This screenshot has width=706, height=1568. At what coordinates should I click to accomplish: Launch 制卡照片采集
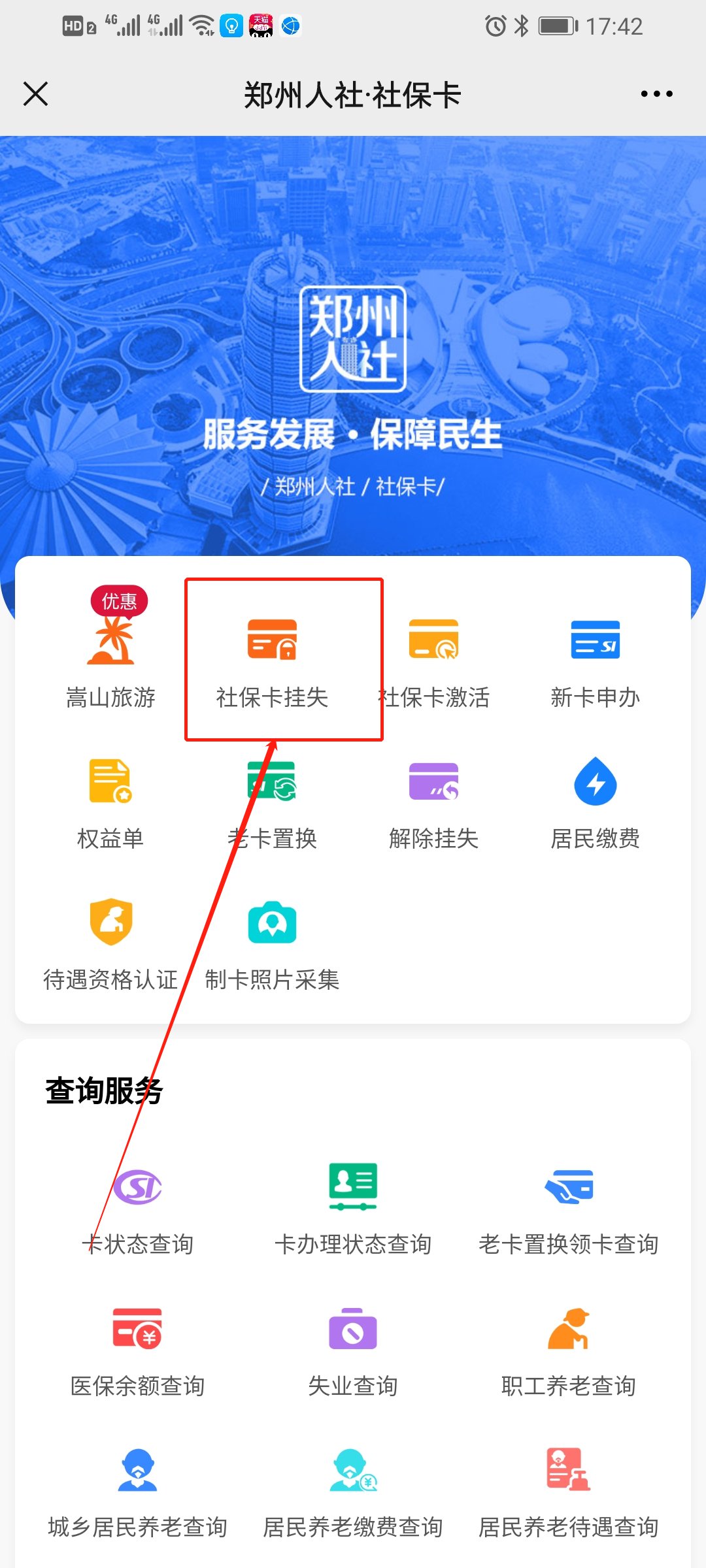click(272, 943)
